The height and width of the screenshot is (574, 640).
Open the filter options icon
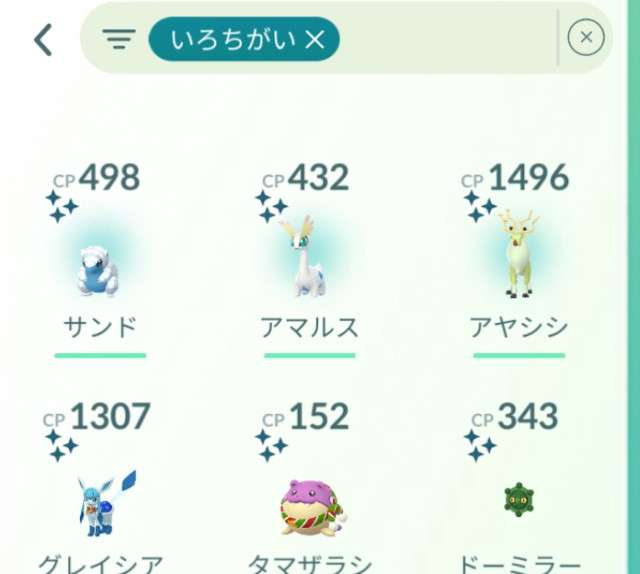[119, 40]
